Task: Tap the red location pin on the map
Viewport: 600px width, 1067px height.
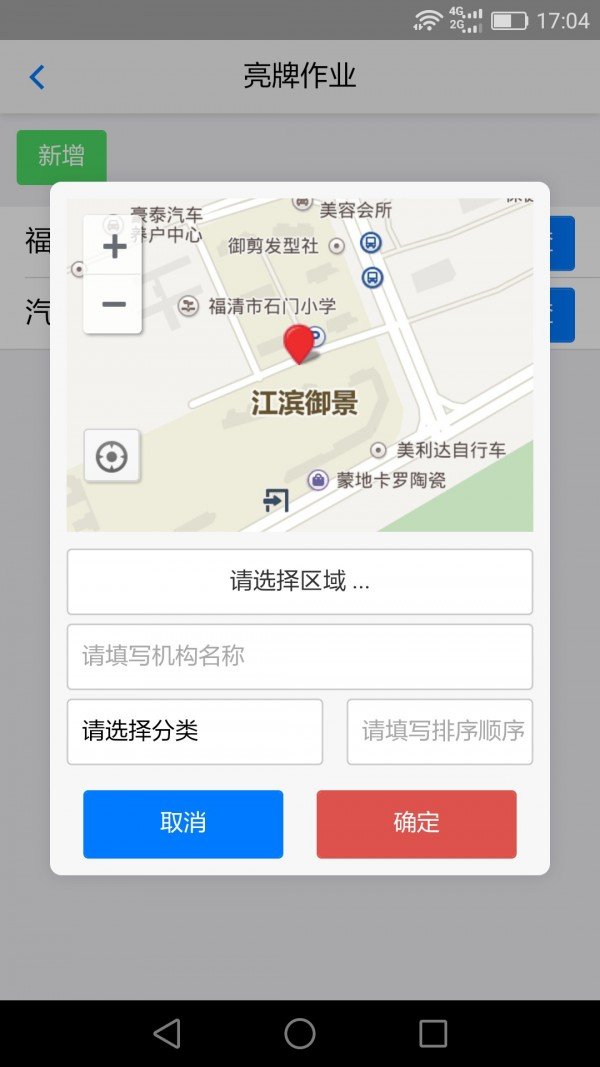Action: [x=299, y=344]
